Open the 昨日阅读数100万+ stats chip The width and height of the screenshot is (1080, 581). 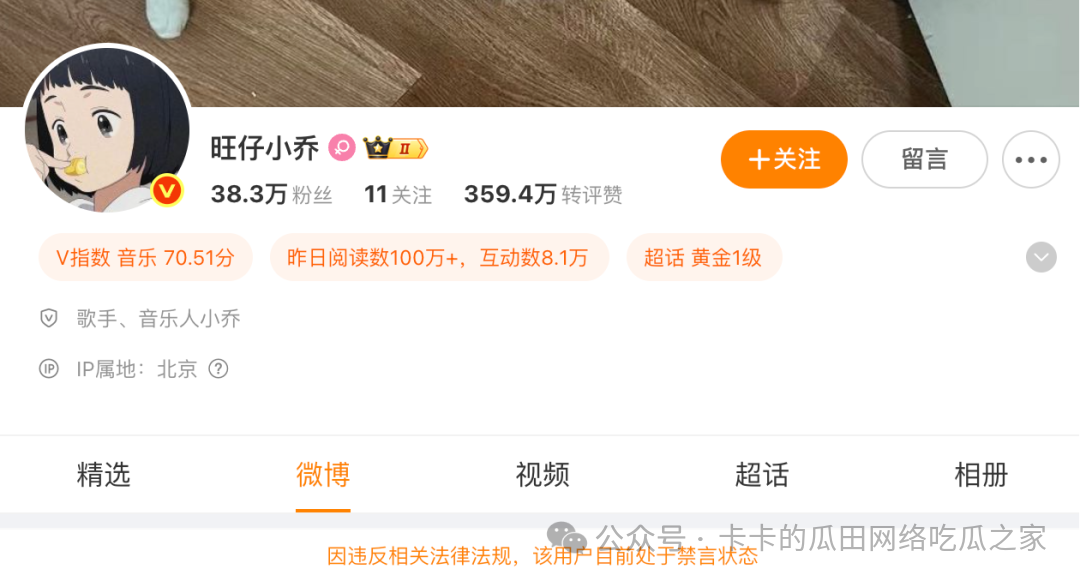[438, 258]
